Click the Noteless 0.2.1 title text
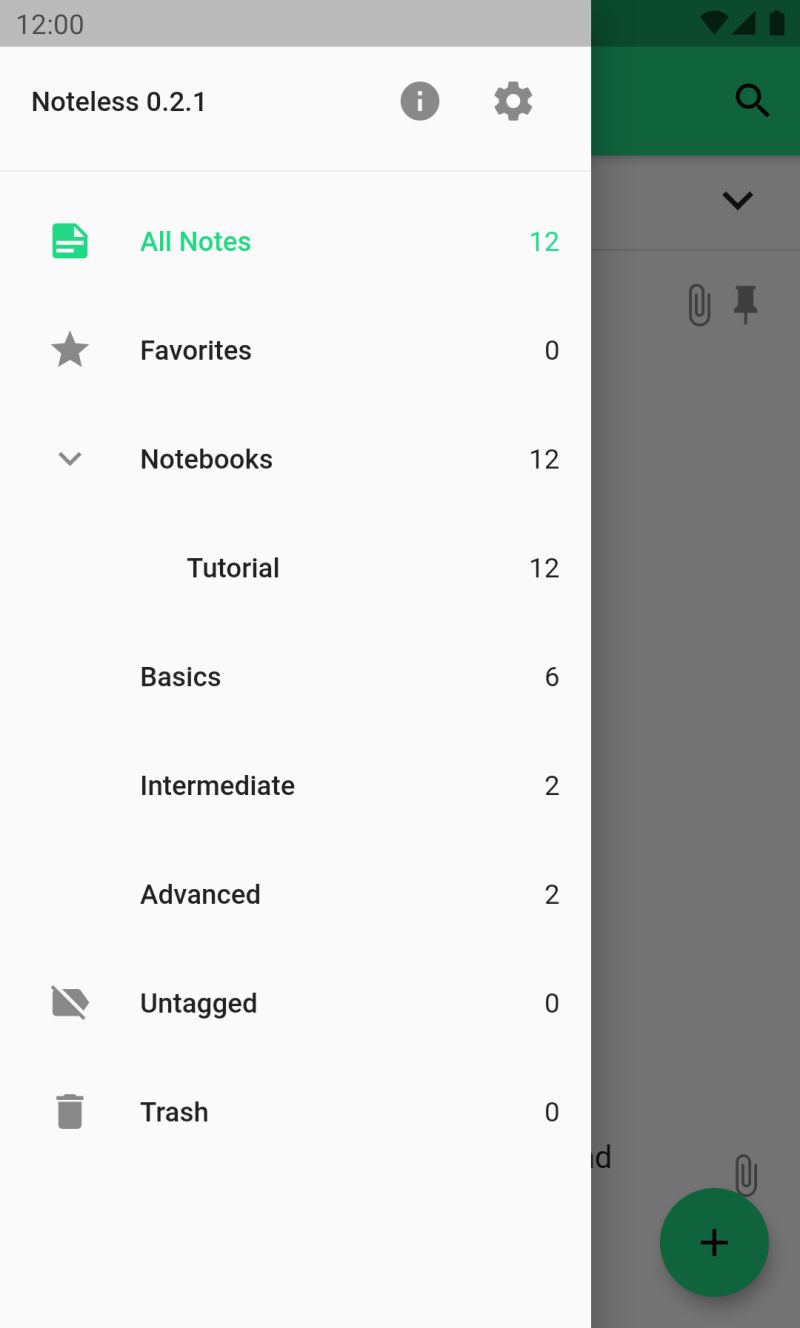800x1328 pixels. click(x=118, y=101)
